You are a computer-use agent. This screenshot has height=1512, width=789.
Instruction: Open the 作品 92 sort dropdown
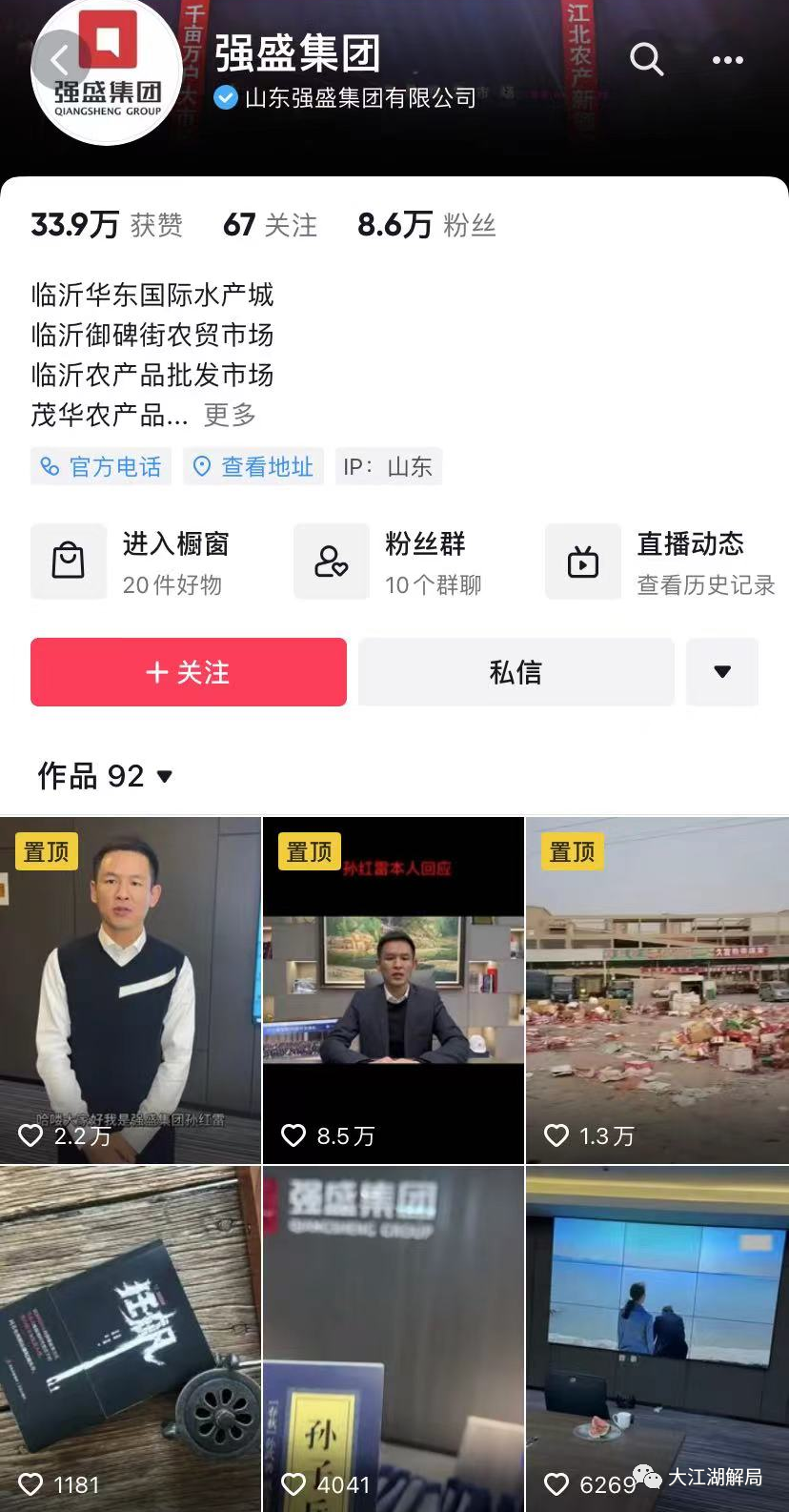coord(105,776)
